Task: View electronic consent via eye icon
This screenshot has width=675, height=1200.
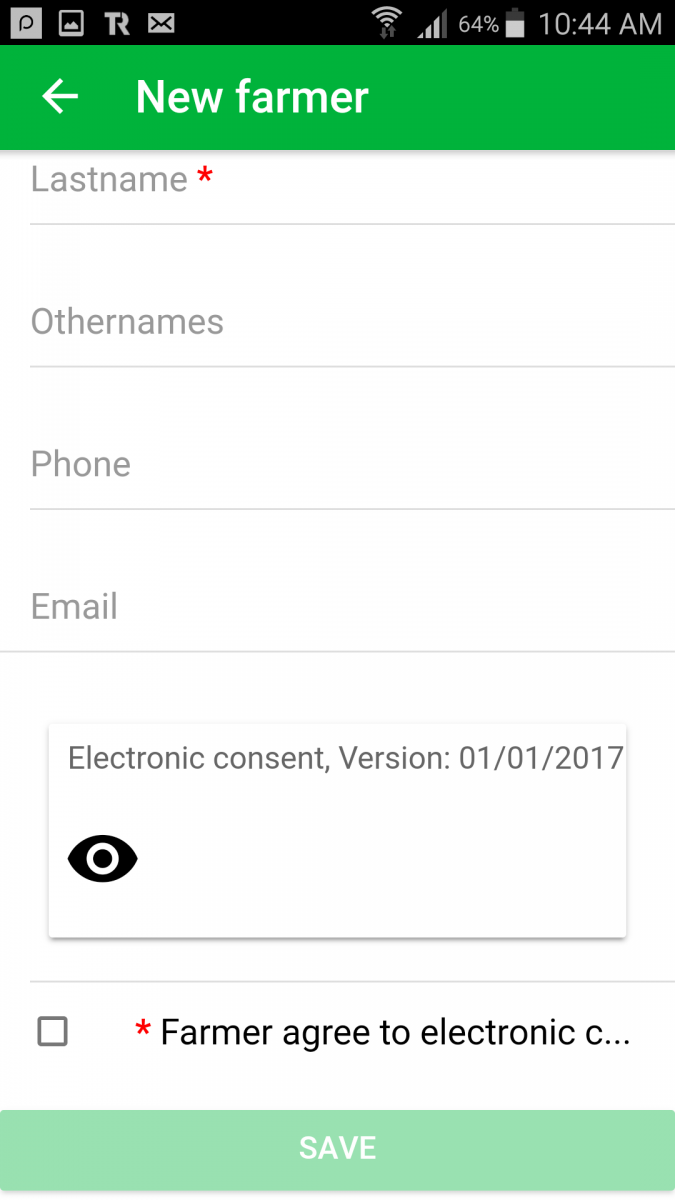Action: (102, 858)
